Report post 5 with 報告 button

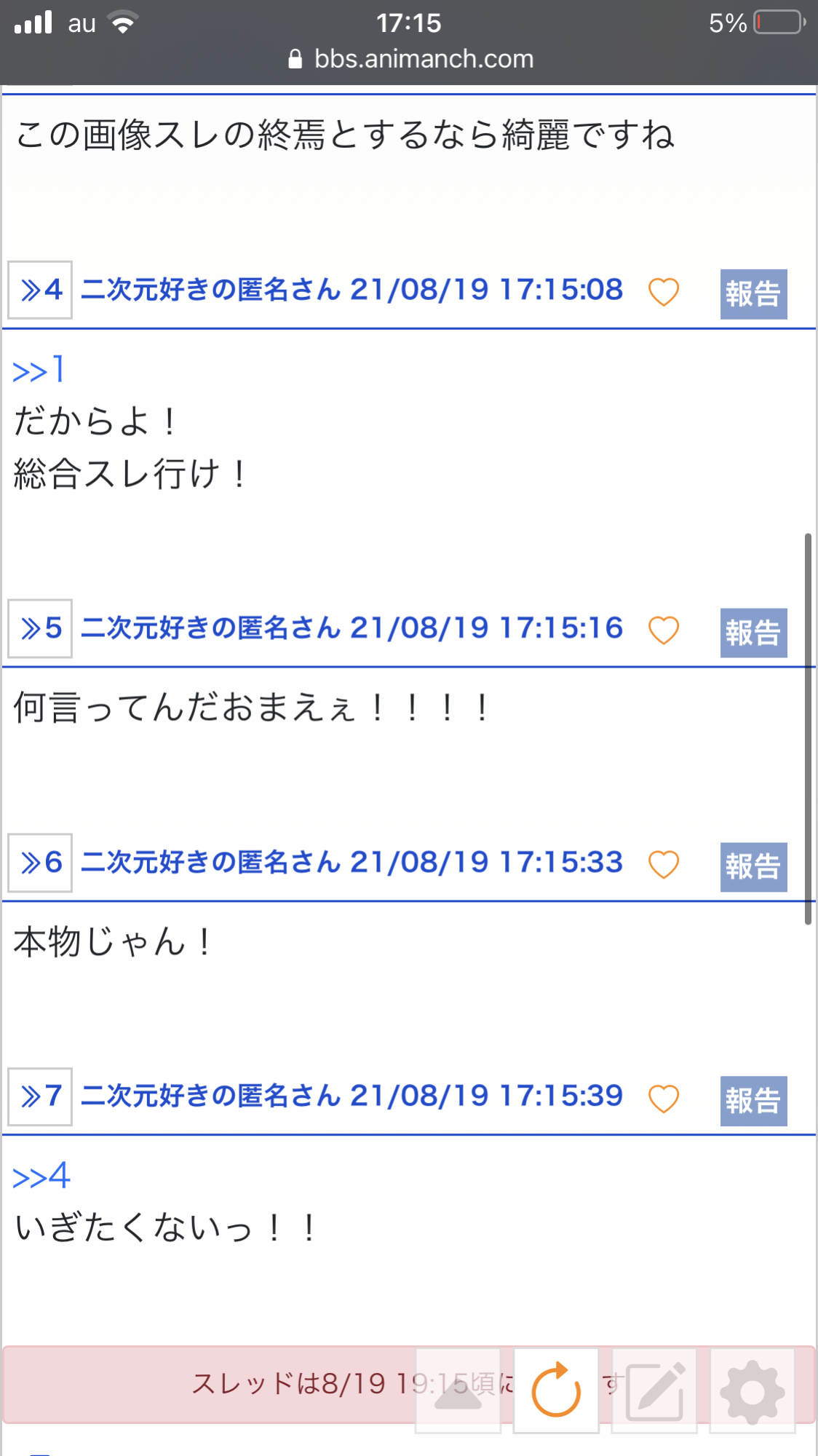click(x=753, y=633)
